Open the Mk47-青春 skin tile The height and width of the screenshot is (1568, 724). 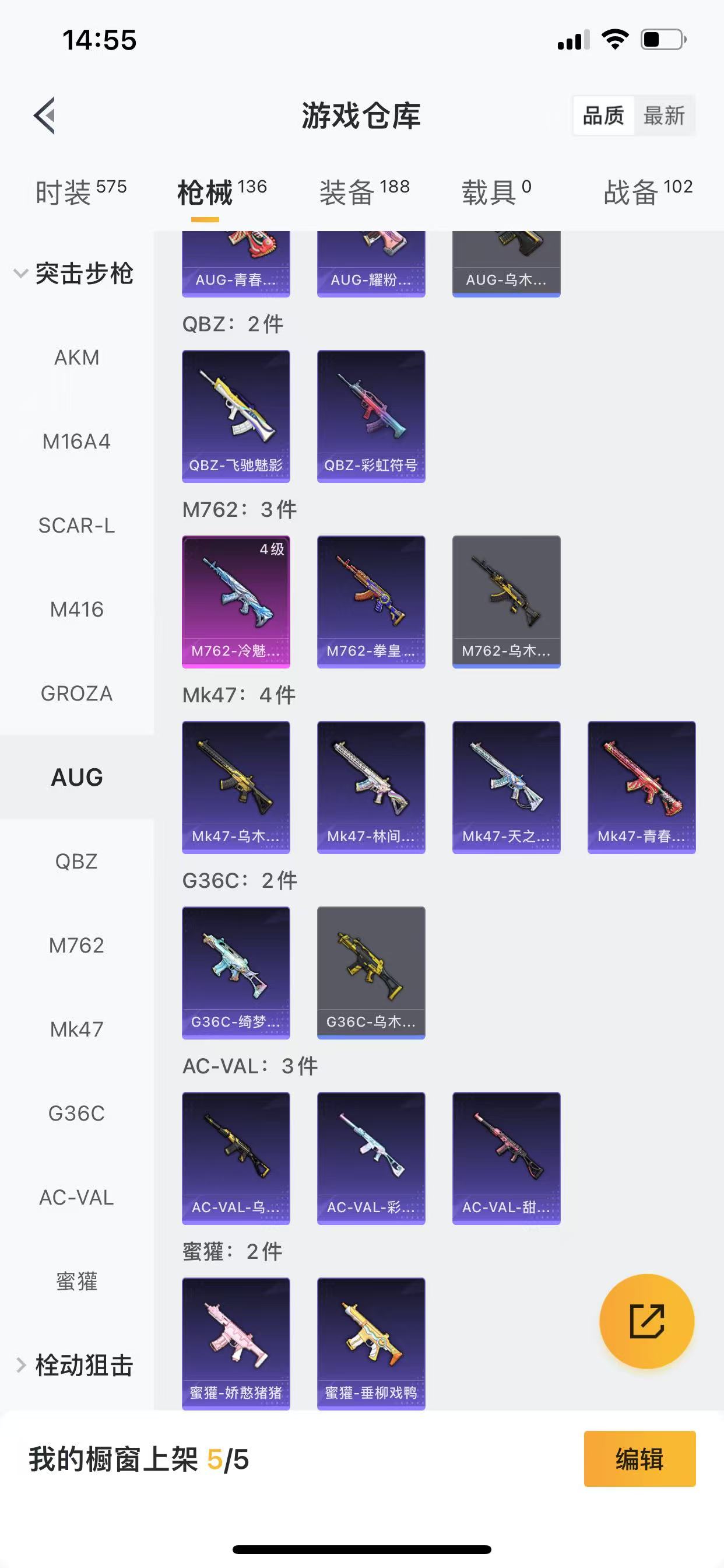[641, 787]
